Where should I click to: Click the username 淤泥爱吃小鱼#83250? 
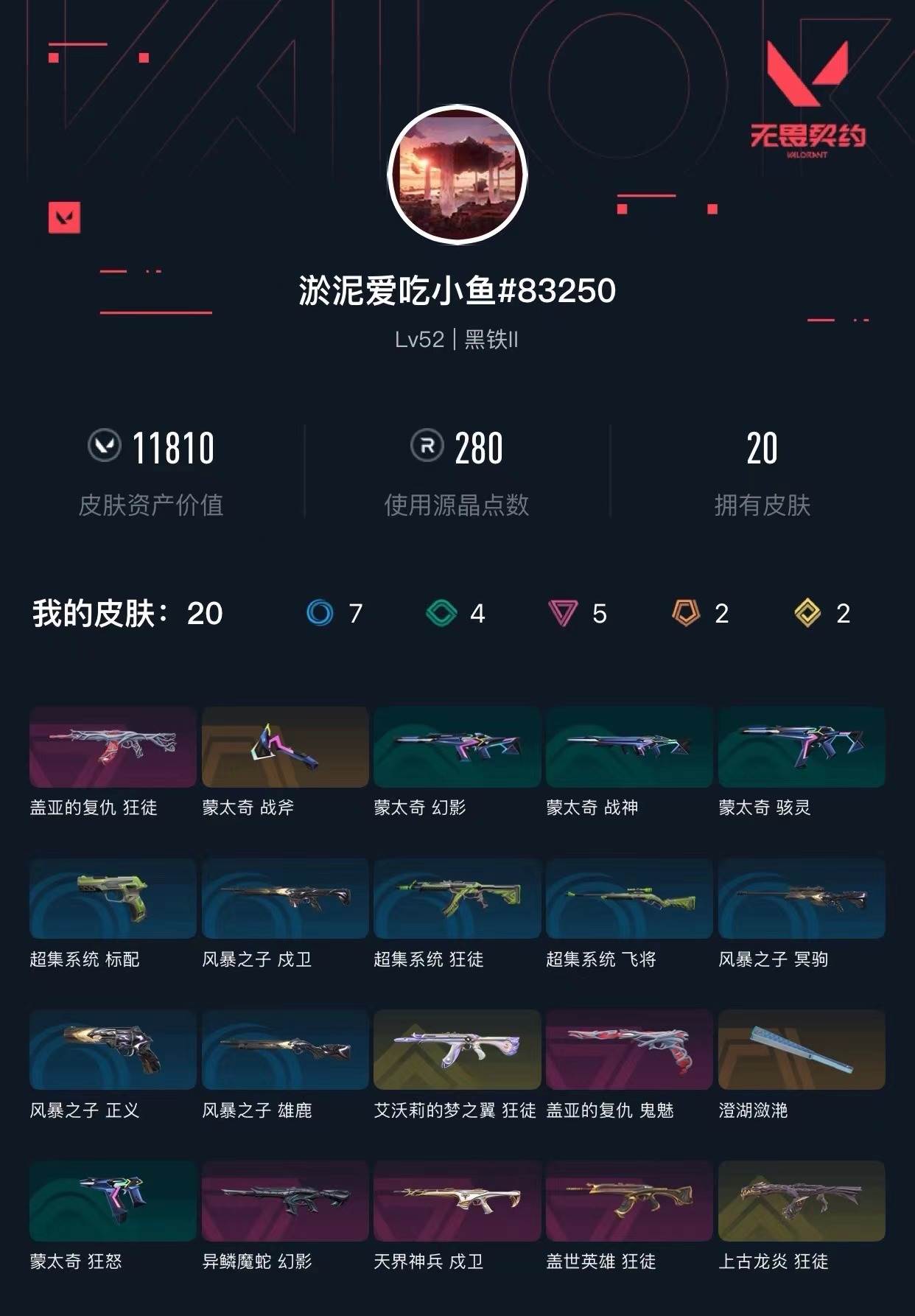457,291
